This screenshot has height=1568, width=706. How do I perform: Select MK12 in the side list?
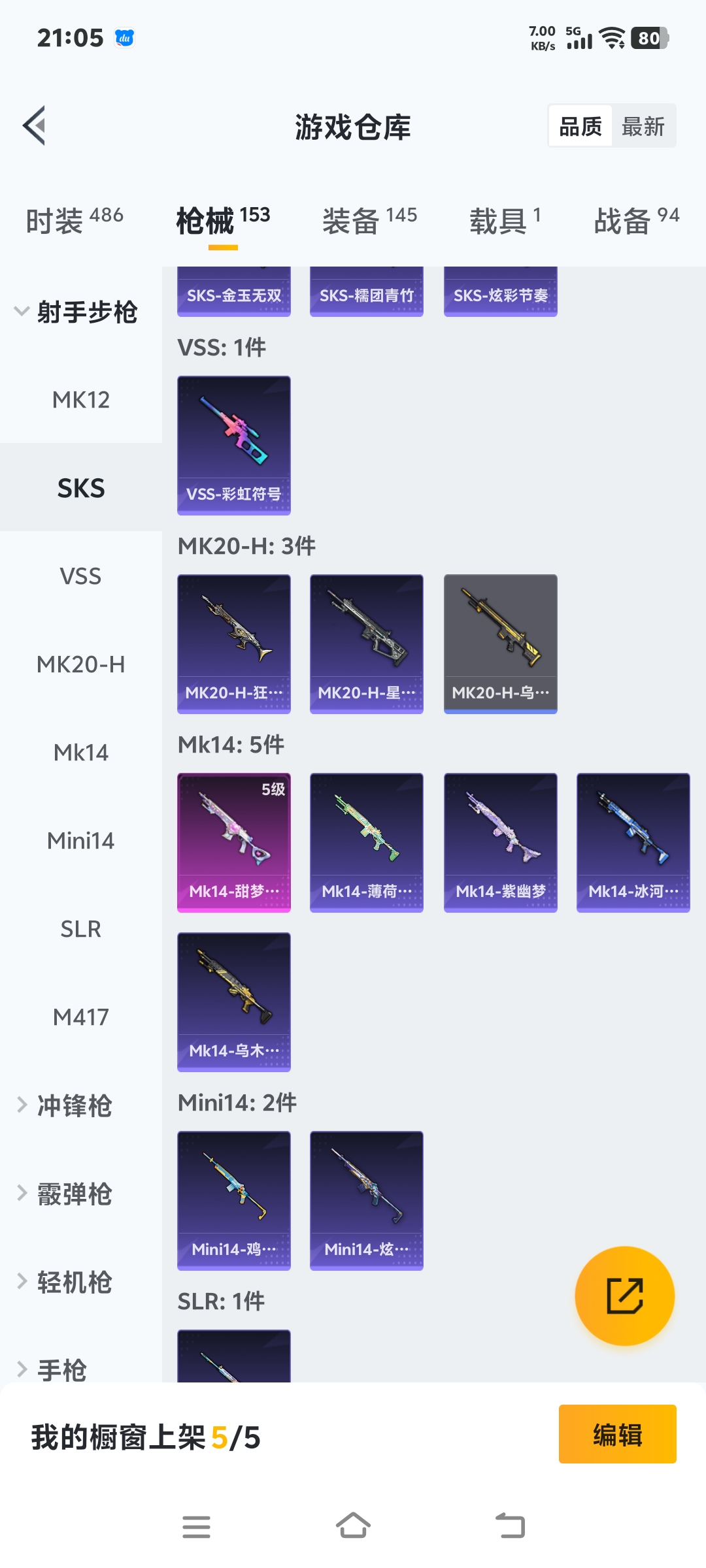[x=80, y=399]
